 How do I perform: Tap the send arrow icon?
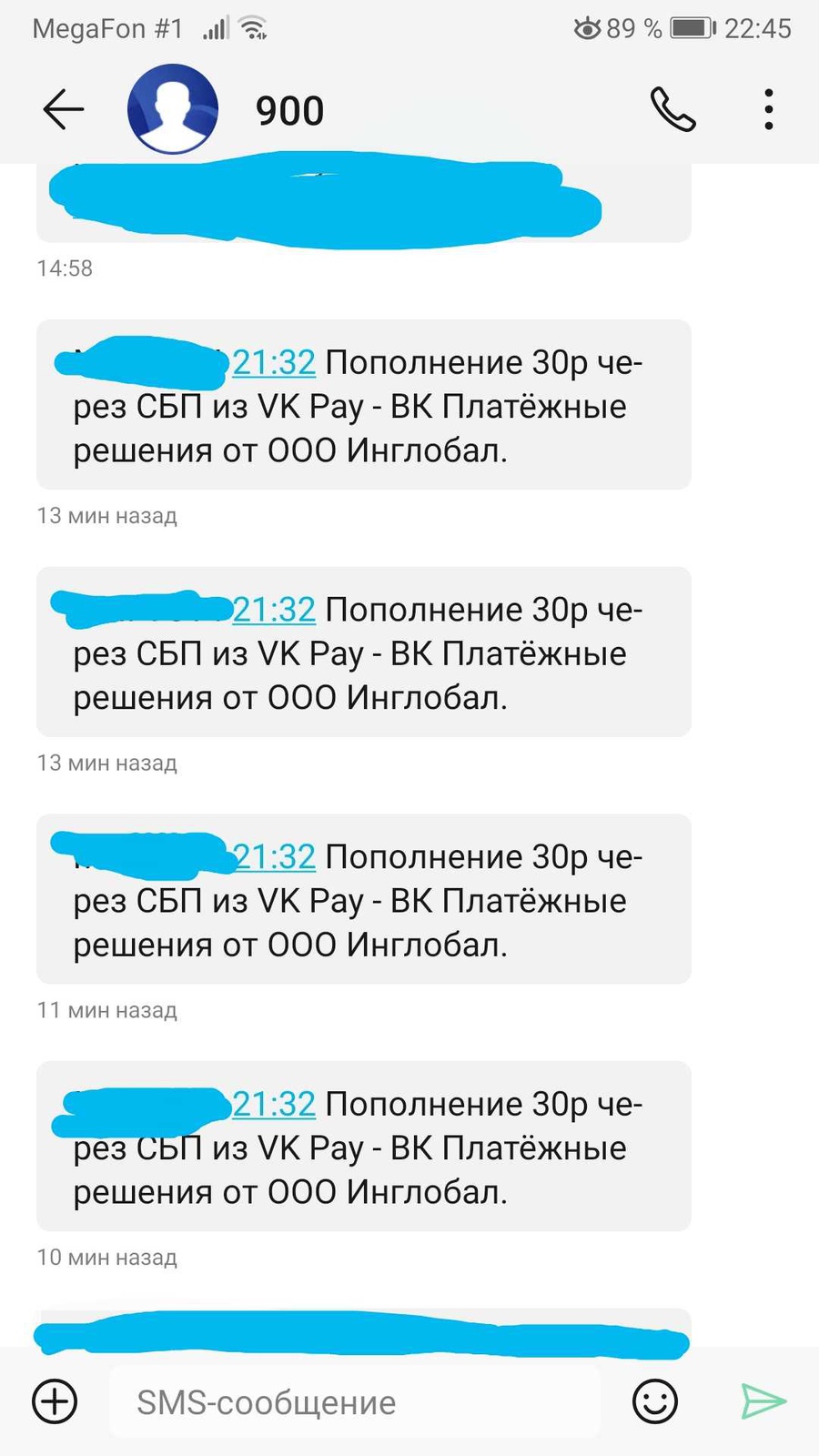[x=763, y=1401]
